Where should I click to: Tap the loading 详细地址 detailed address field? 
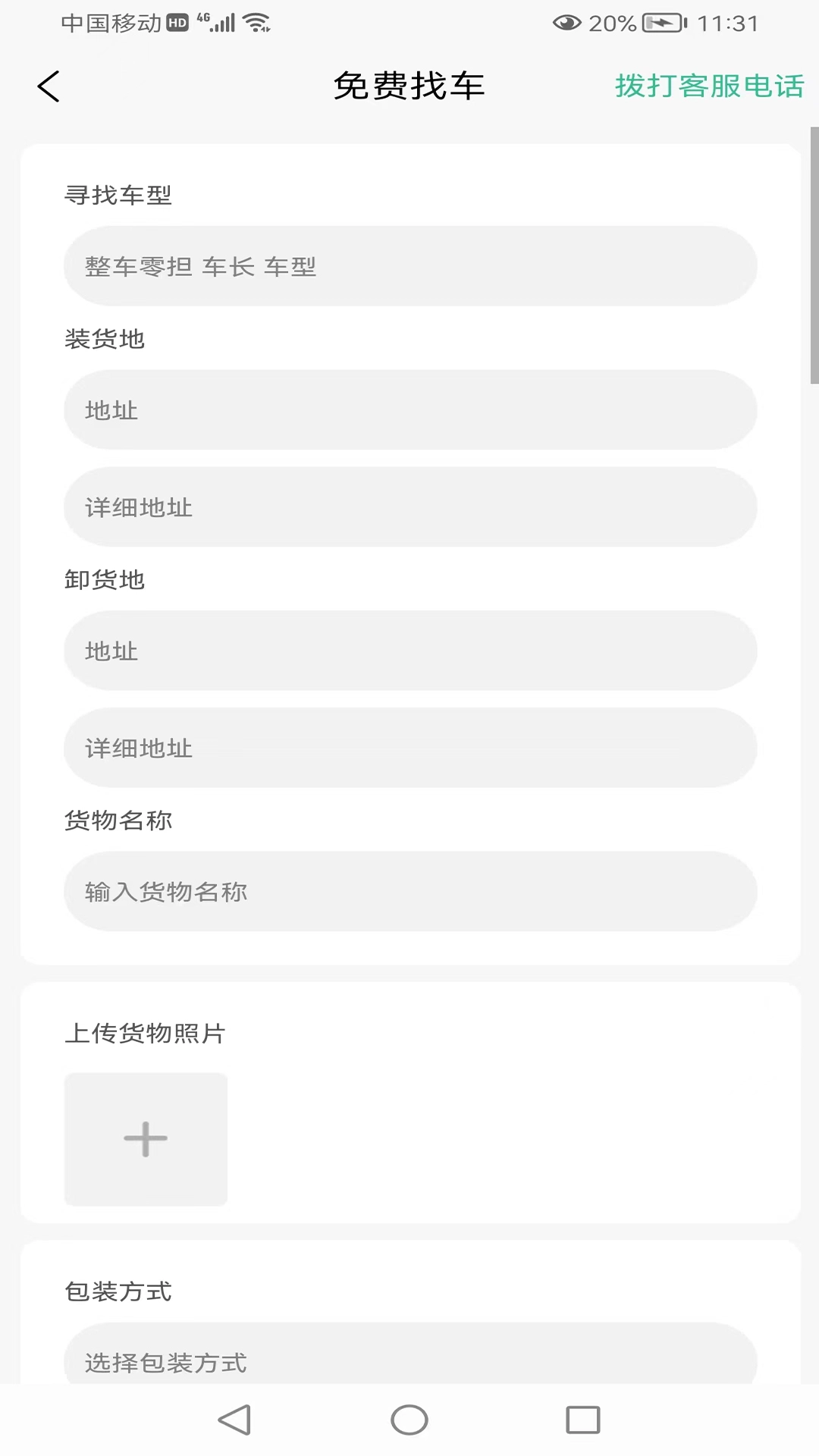click(409, 507)
